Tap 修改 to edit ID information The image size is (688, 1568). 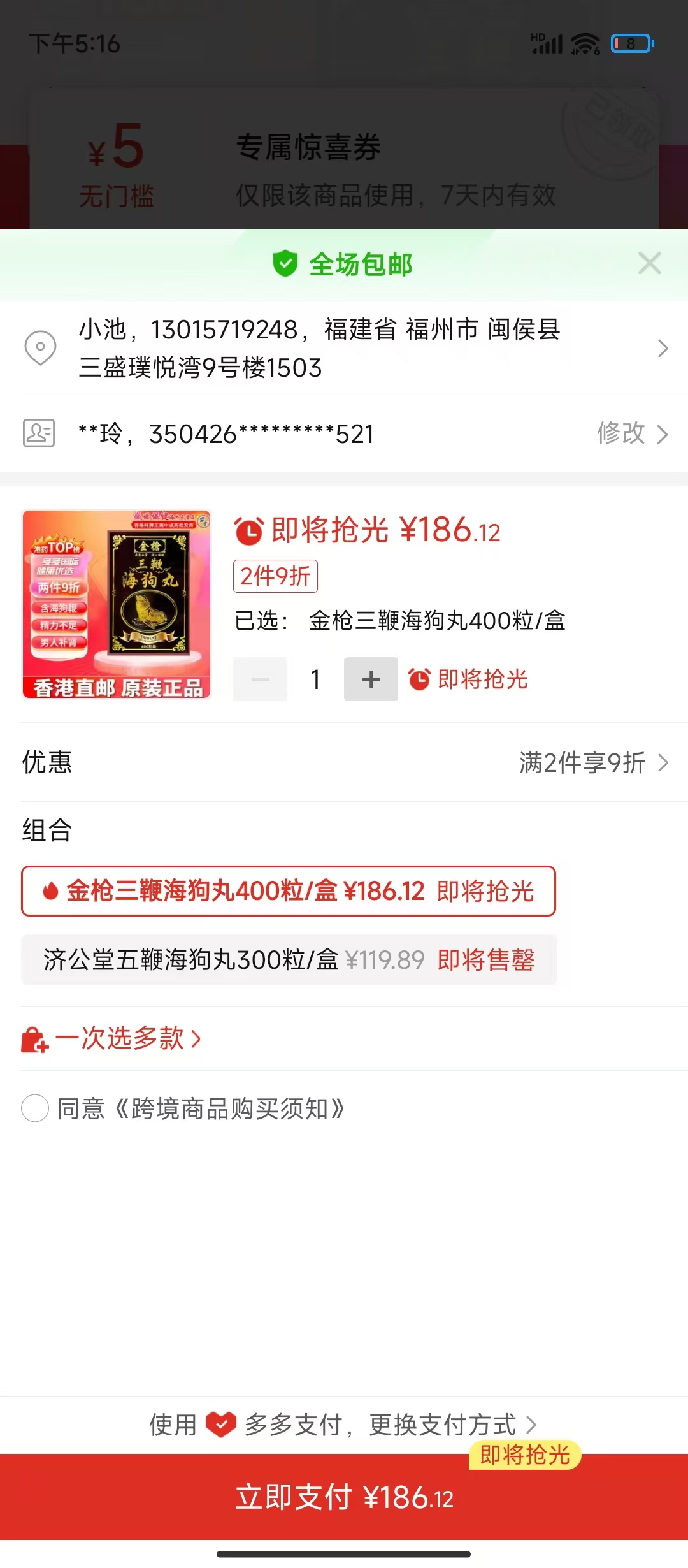tap(631, 433)
